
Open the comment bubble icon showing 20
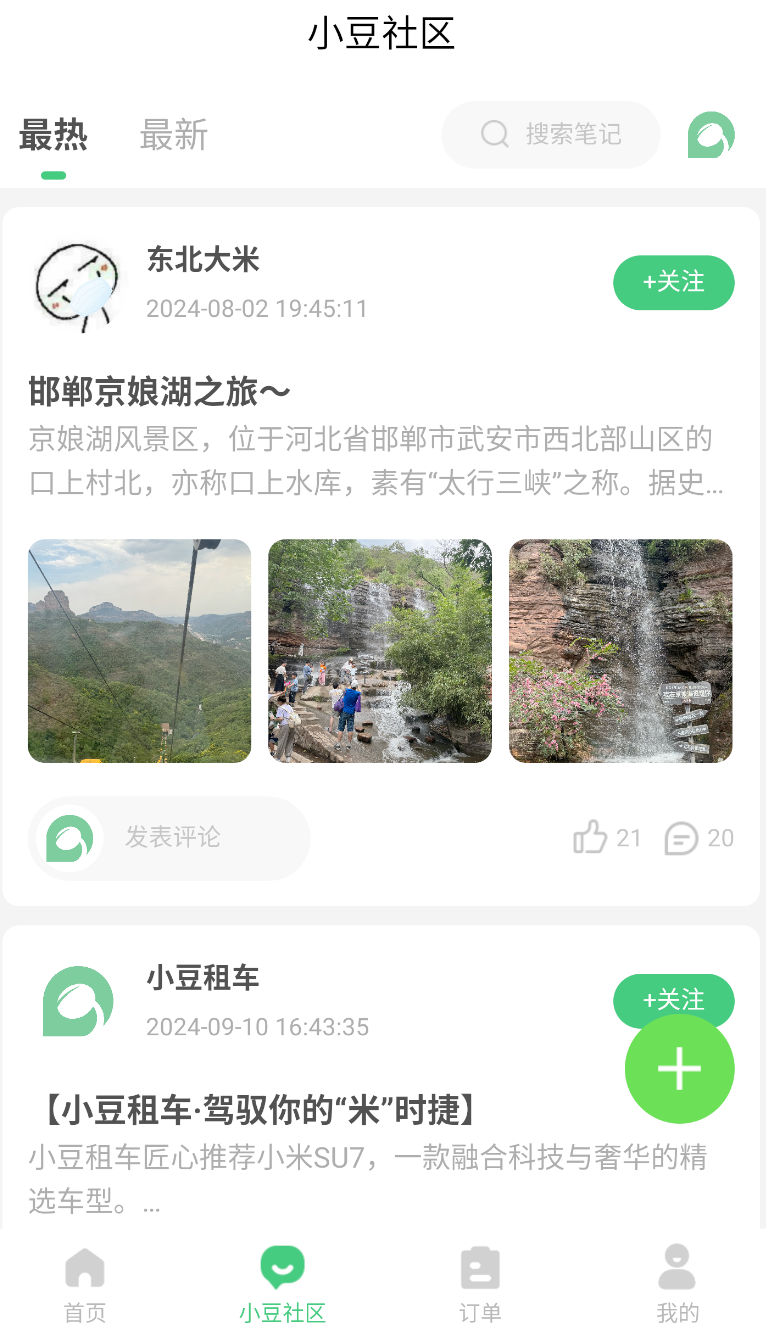pos(682,838)
